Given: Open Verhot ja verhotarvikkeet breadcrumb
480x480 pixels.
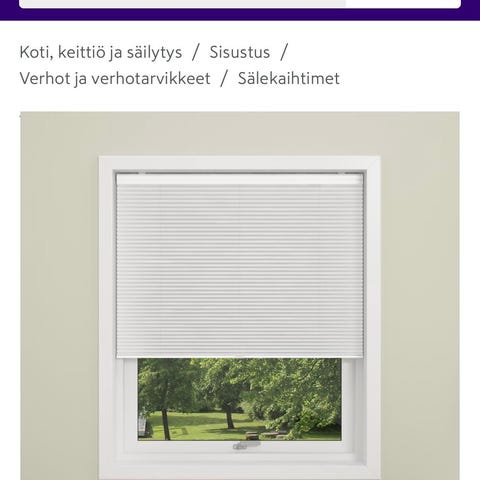Looking at the screenshot, I should tap(115, 79).
